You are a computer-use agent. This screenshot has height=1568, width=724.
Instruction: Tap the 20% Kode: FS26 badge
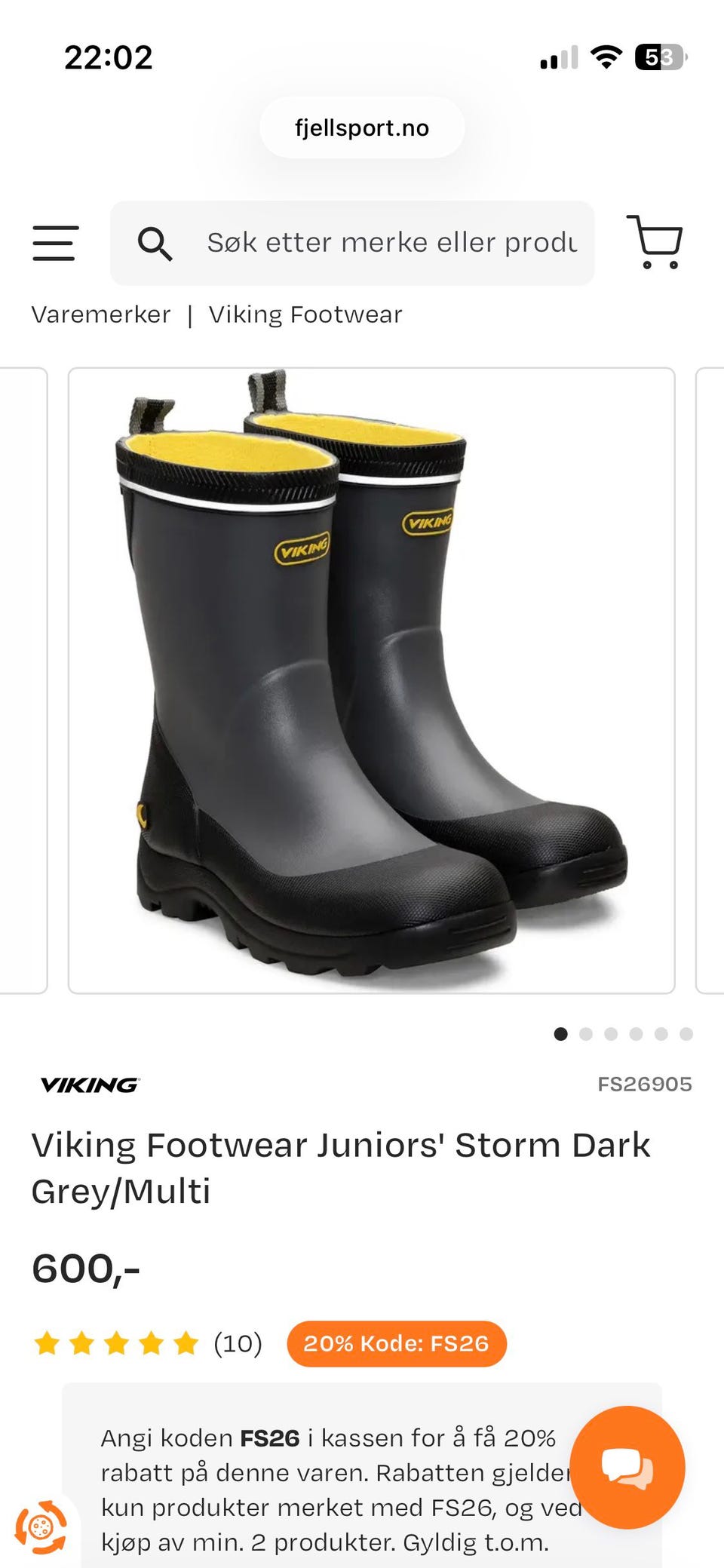click(397, 1343)
